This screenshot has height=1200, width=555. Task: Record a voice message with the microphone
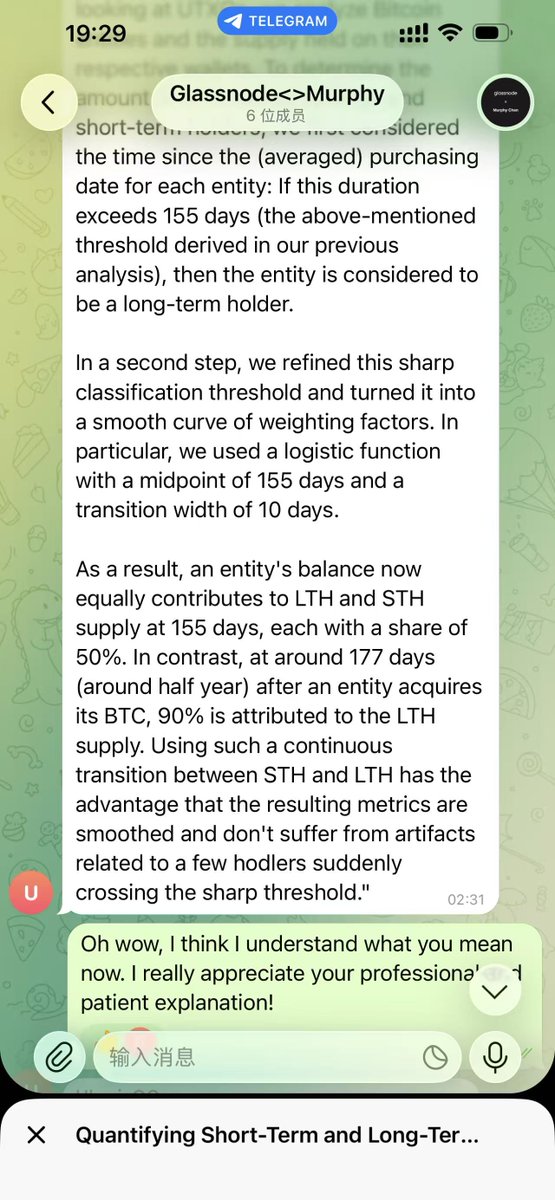[494, 1056]
